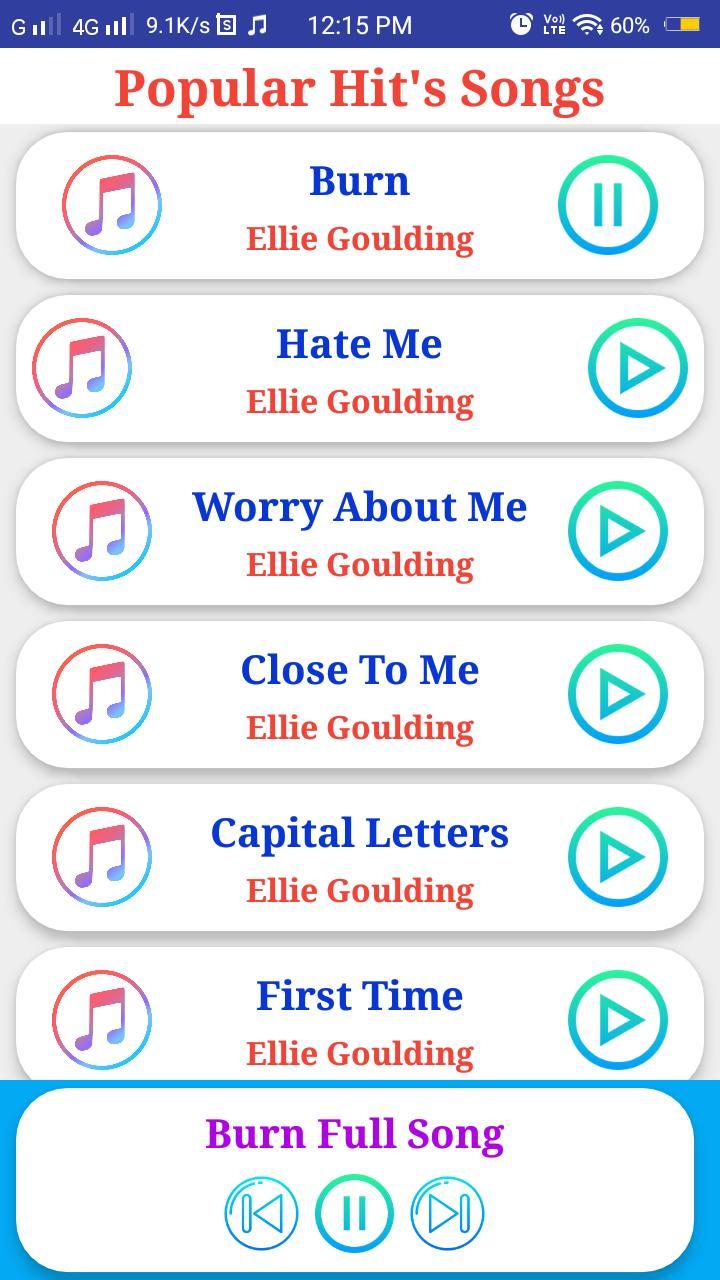The height and width of the screenshot is (1280, 720).
Task: Skip to the previous track in the bottom player
Action: click(261, 1213)
